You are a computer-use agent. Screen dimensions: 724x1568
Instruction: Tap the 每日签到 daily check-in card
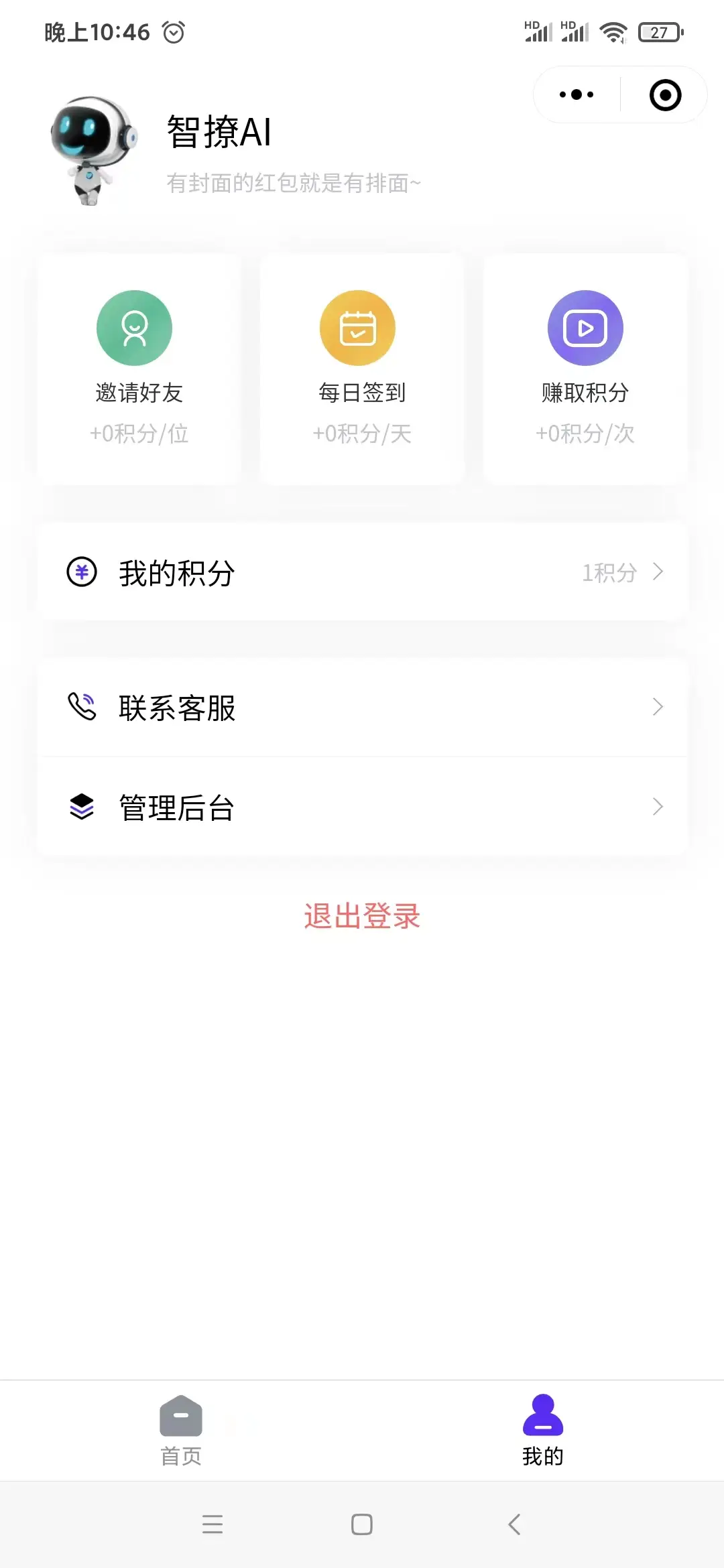[x=362, y=369]
